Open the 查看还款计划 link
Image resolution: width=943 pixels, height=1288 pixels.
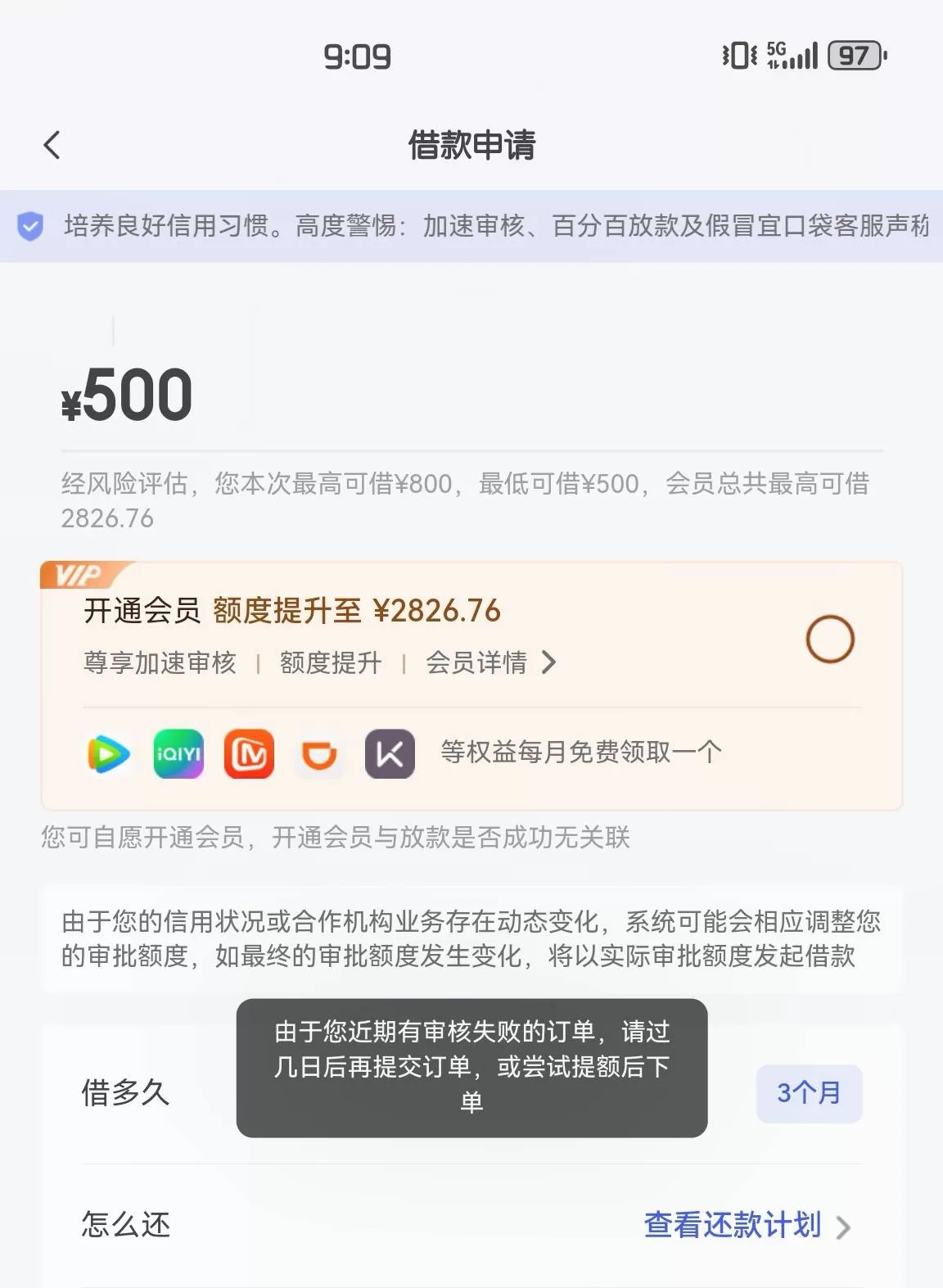click(x=733, y=1227)
